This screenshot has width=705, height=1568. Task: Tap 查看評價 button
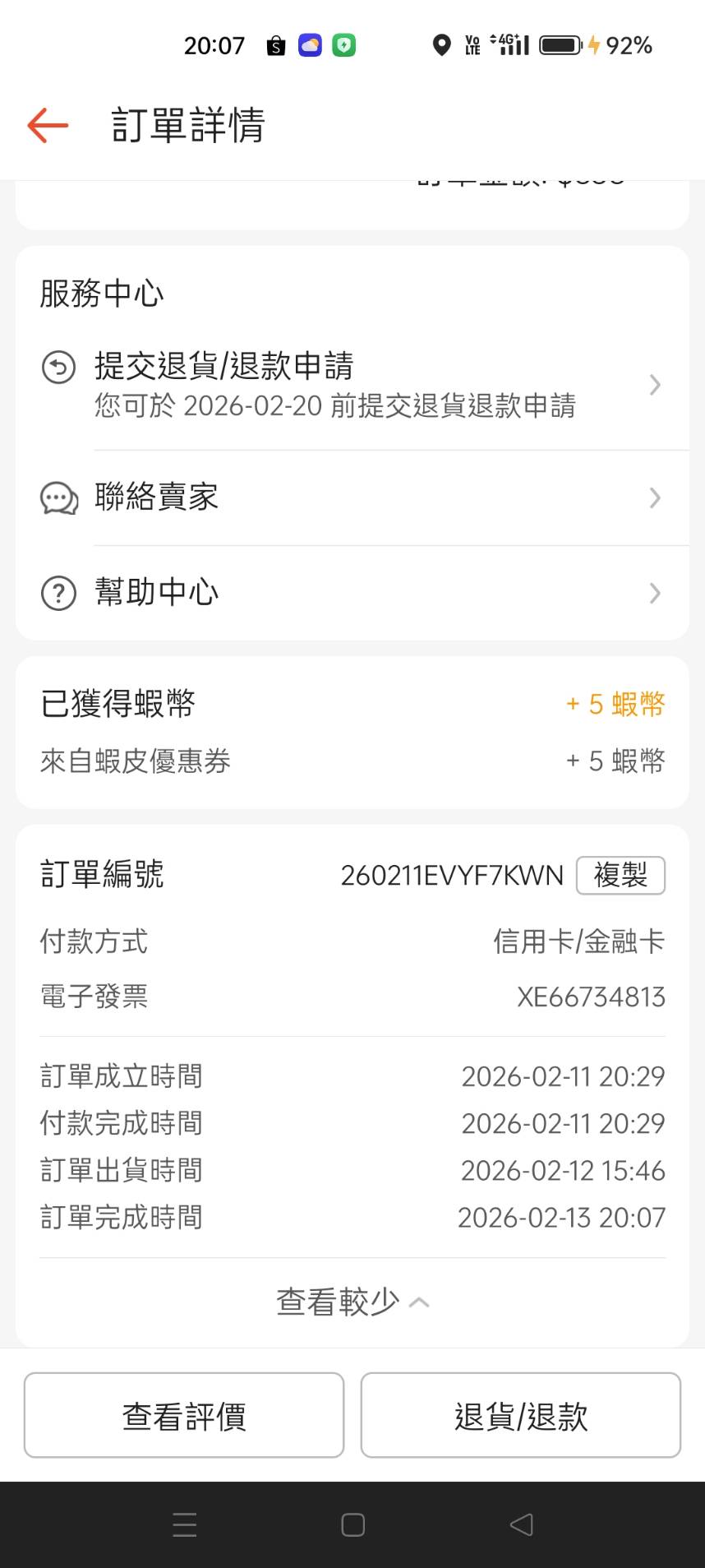pyautogui.click(x=184, y=1416)
